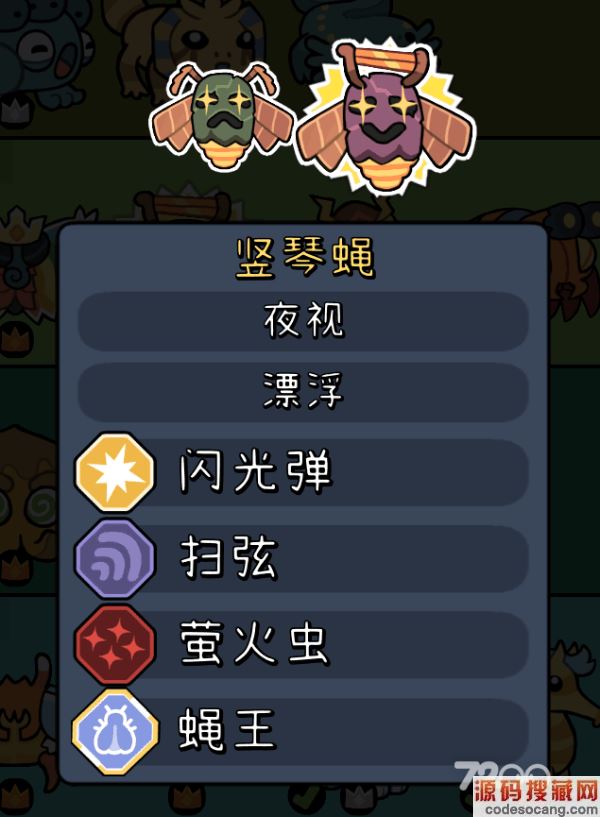Image resolution: width=600 pixels, height=817 pixels.
Task: Open the 夜视 trait row
Action: [x=303, y=321]
